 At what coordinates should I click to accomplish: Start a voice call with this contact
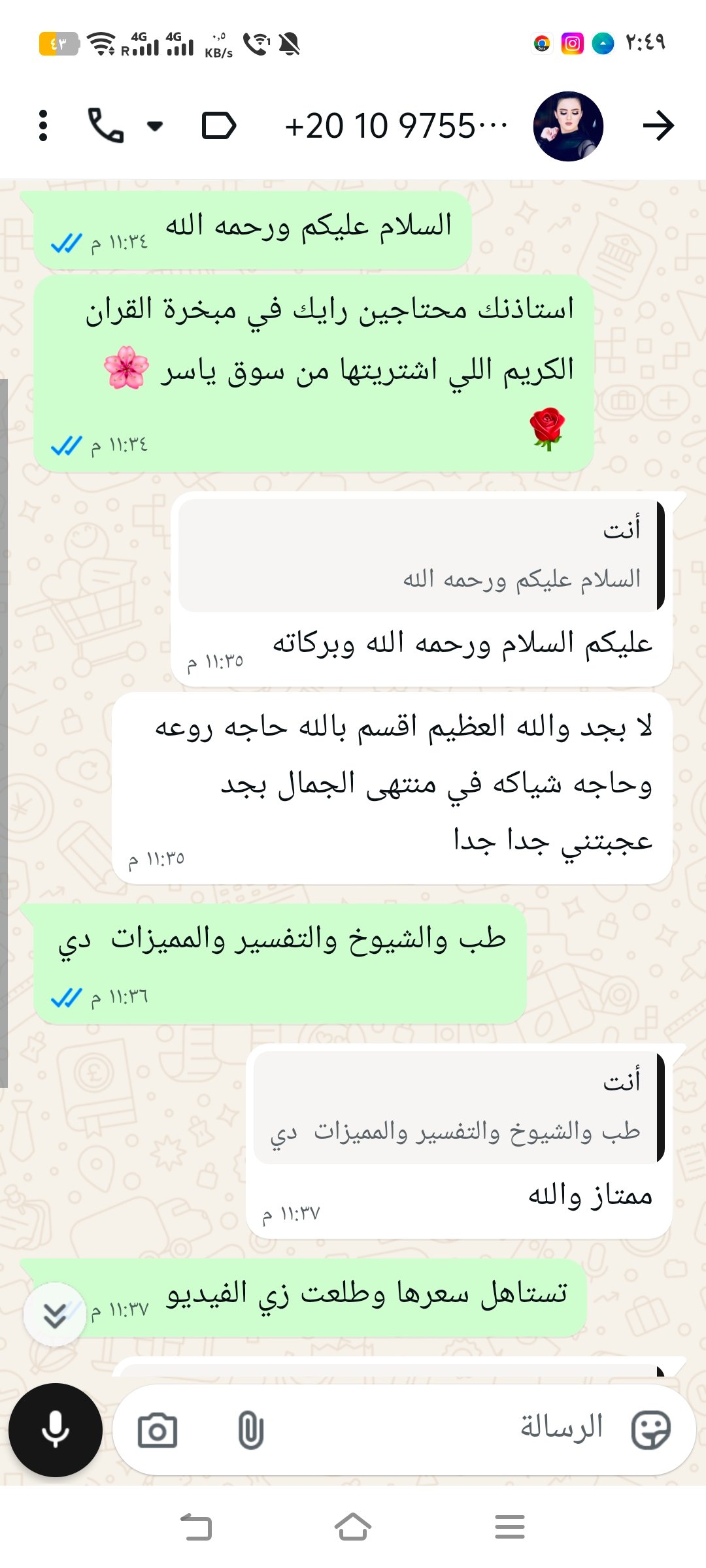point(106,125)
